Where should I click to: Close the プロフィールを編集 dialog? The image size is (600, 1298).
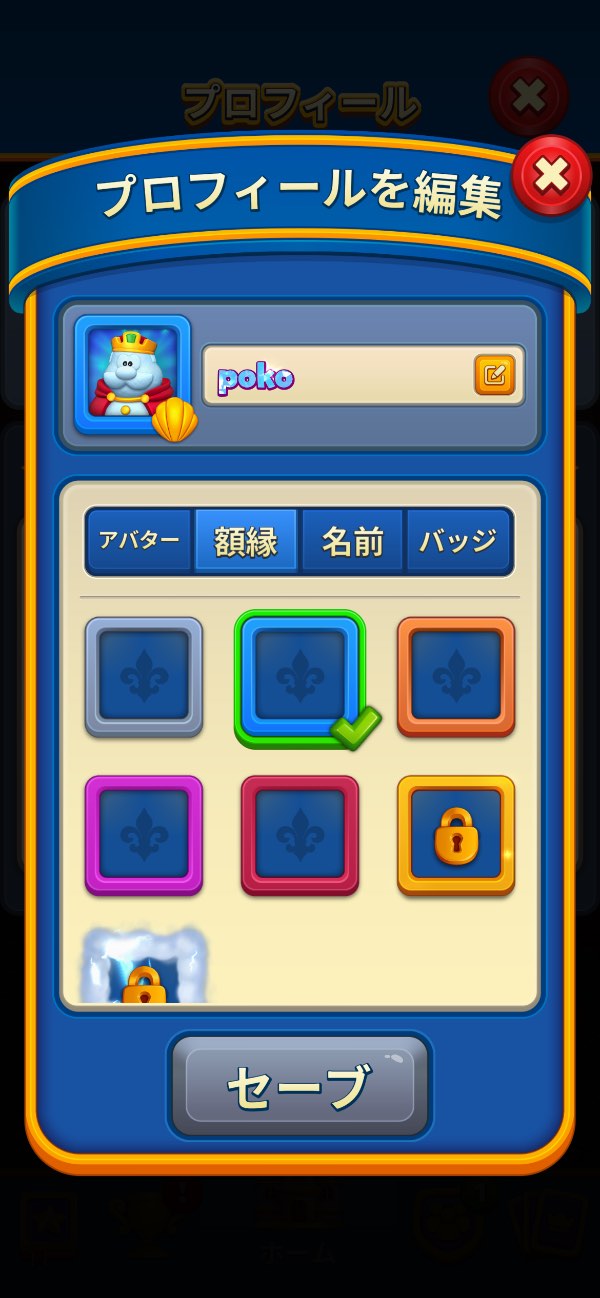550,176
